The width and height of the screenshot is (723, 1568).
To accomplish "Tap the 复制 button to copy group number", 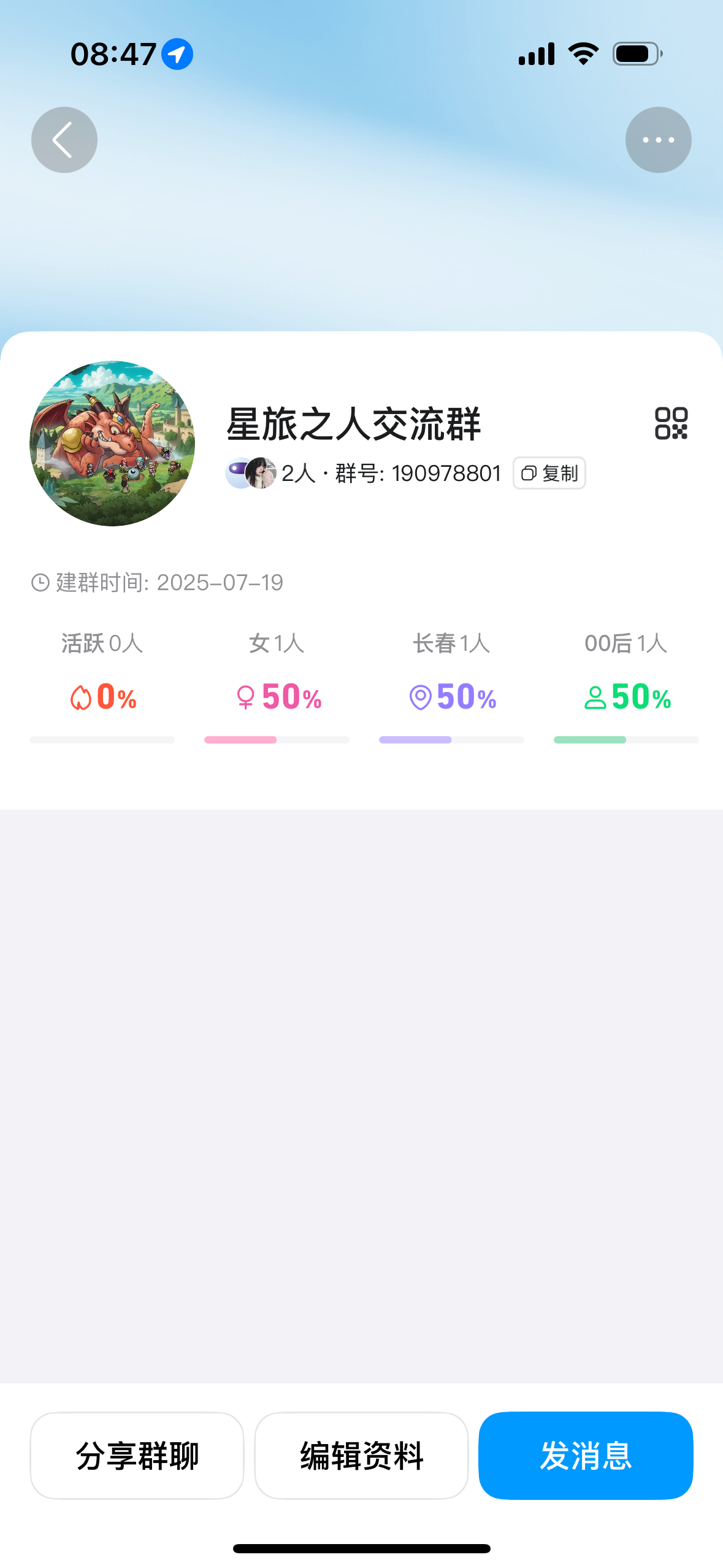I will 549,473.
